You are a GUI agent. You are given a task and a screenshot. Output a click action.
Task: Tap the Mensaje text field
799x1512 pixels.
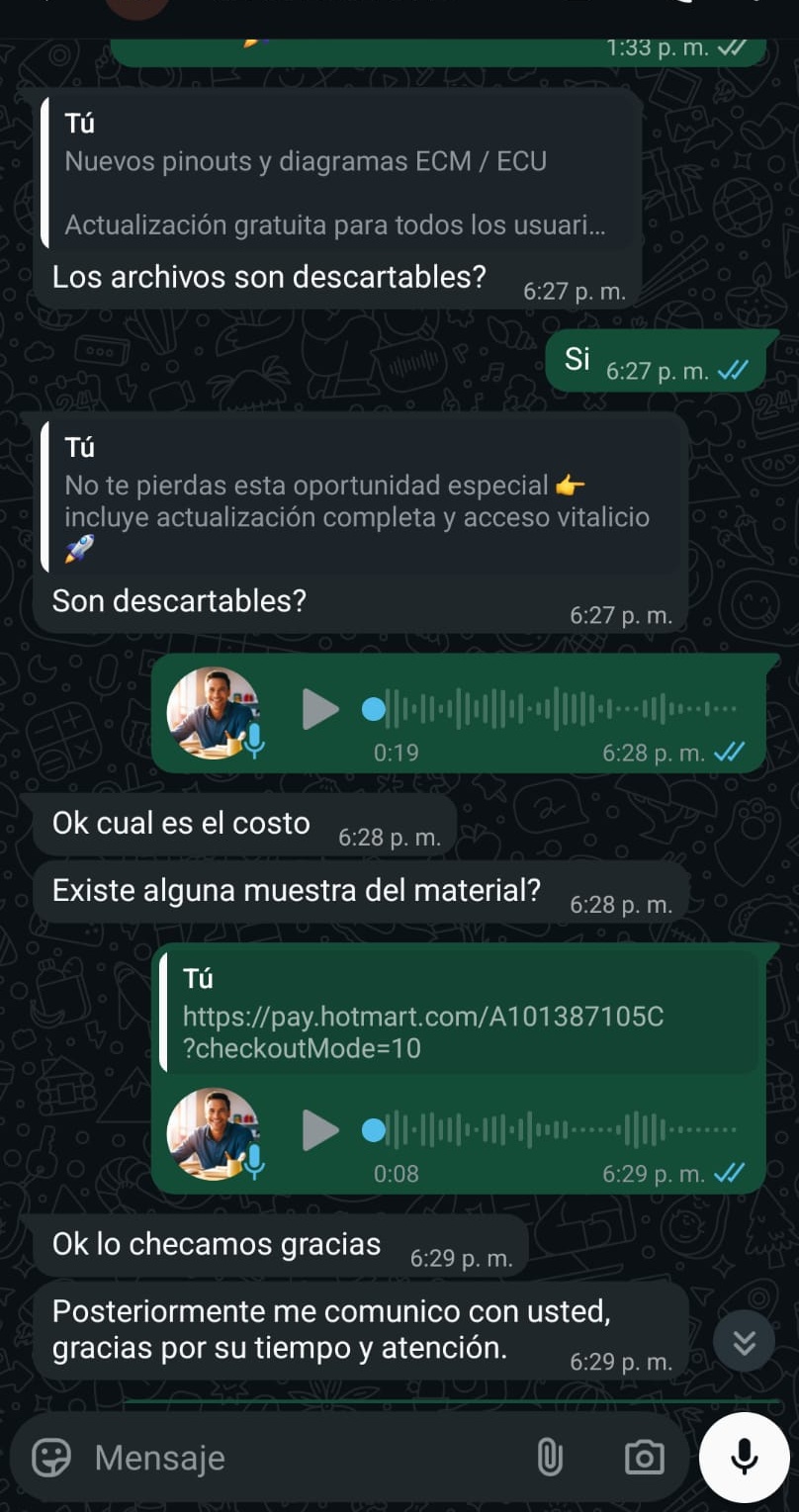tap(297, 1458)
